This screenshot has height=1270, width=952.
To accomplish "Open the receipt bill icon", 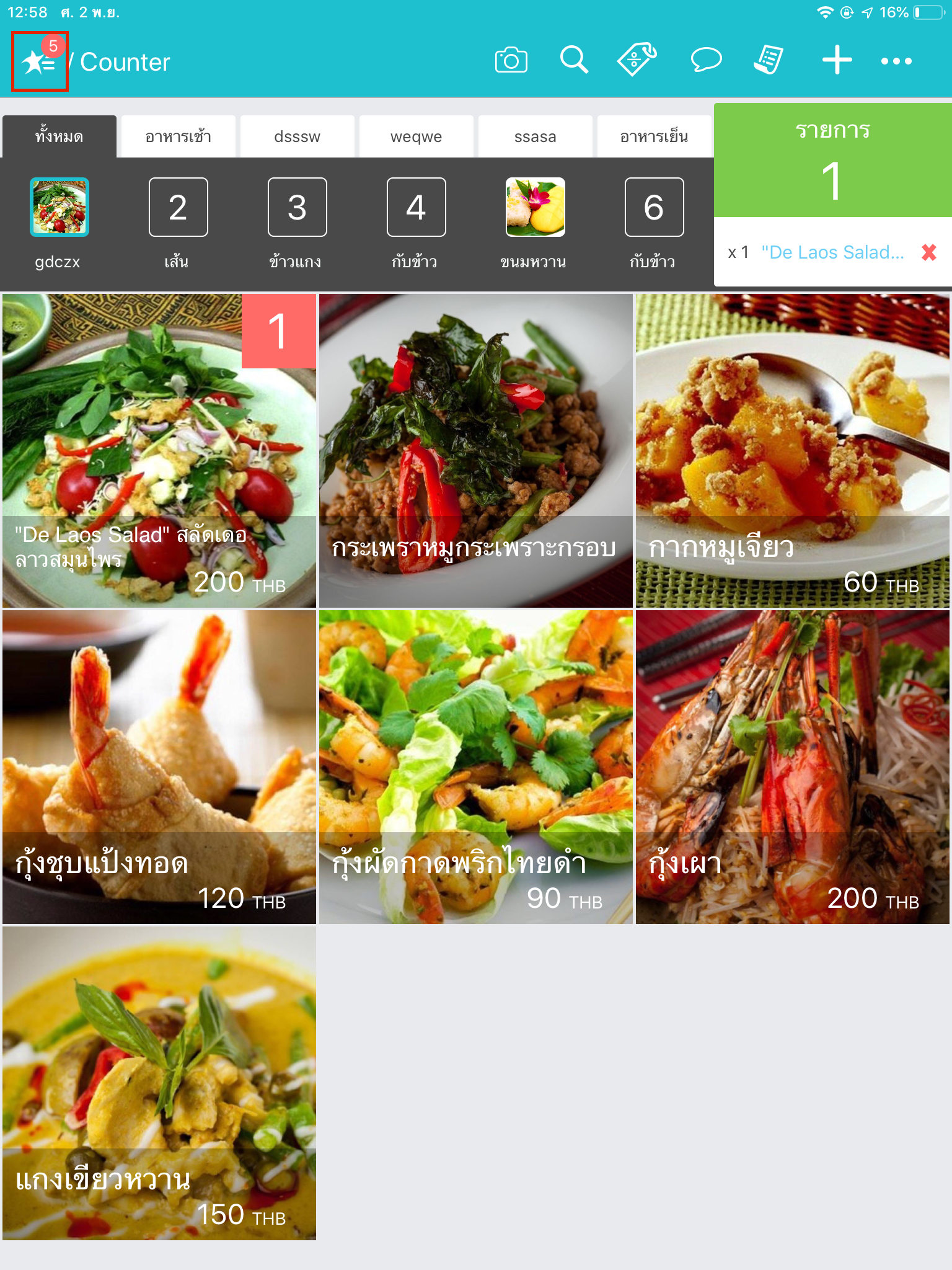I will click(769, 60).
